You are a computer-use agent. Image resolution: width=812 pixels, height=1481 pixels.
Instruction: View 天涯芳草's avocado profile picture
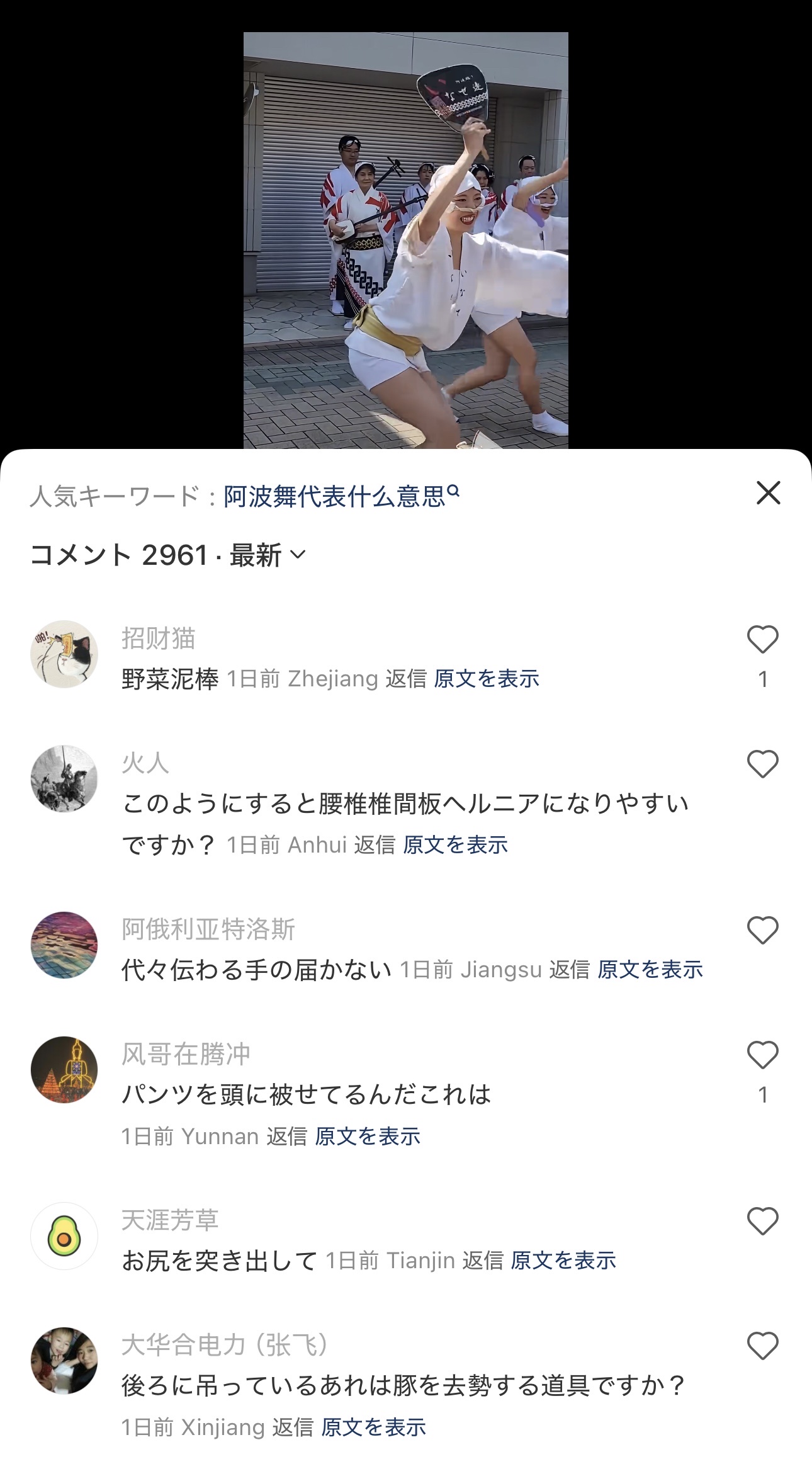pos(64,1236)
